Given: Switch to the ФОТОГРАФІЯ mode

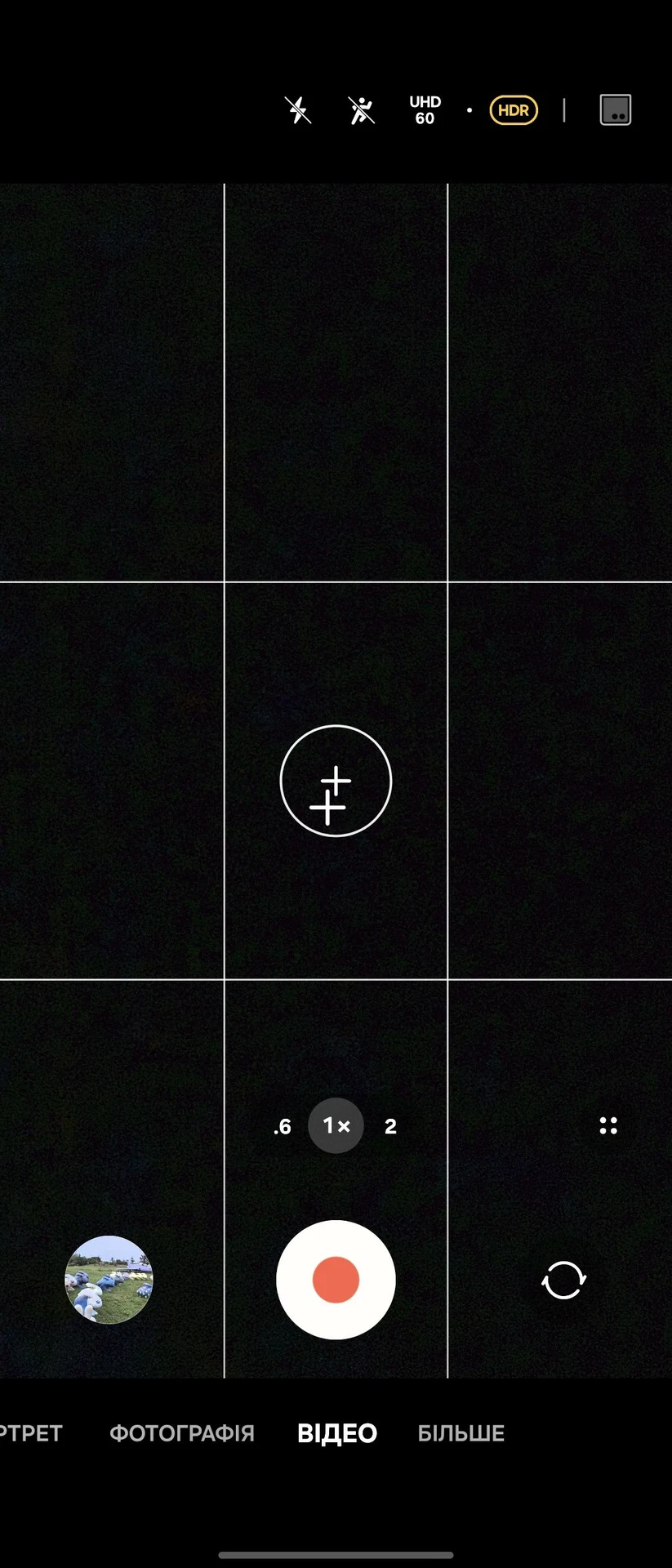Looking at the screenshot, I should [182, 1433].
